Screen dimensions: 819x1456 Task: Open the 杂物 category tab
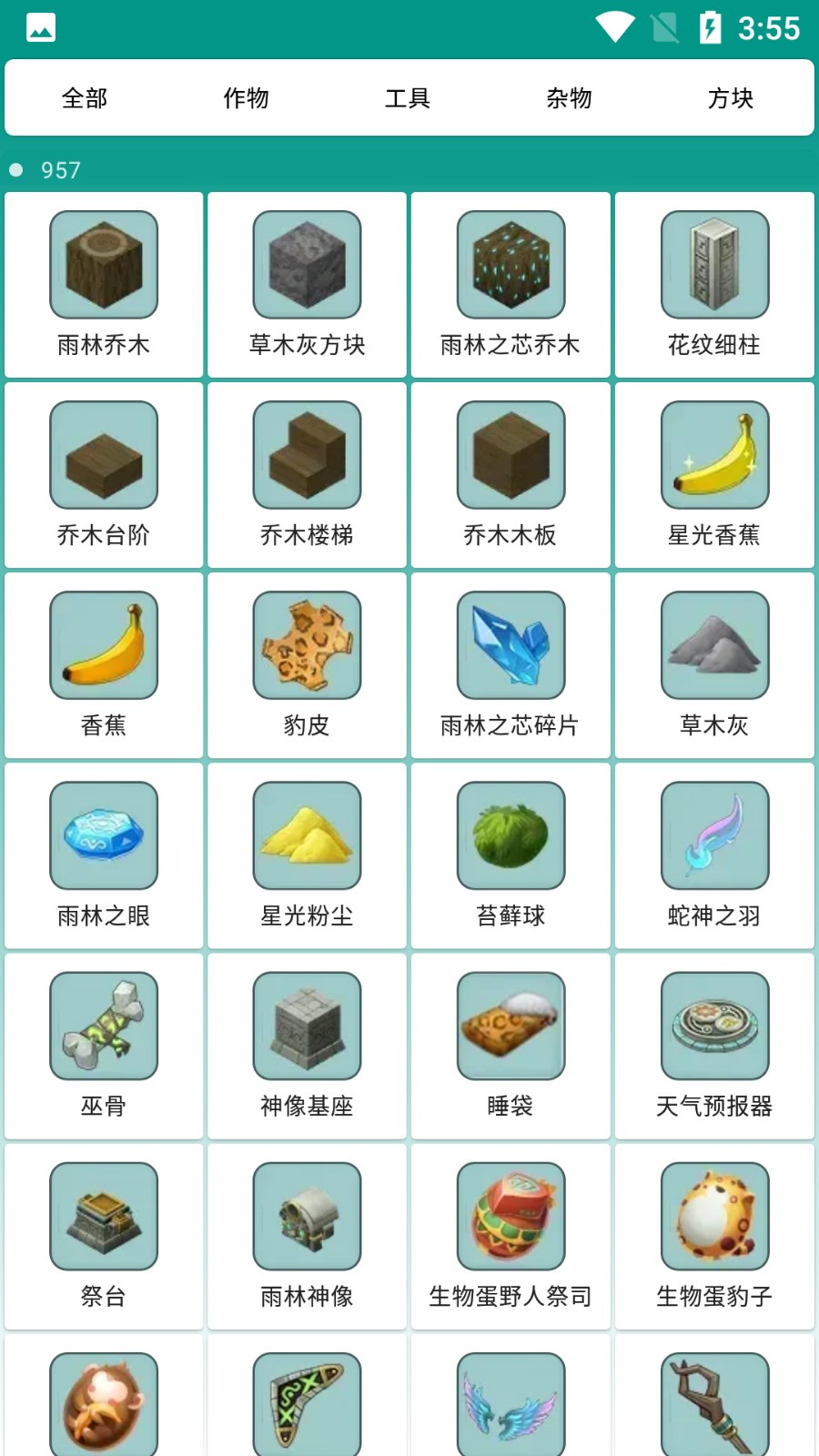coord(569,98)
